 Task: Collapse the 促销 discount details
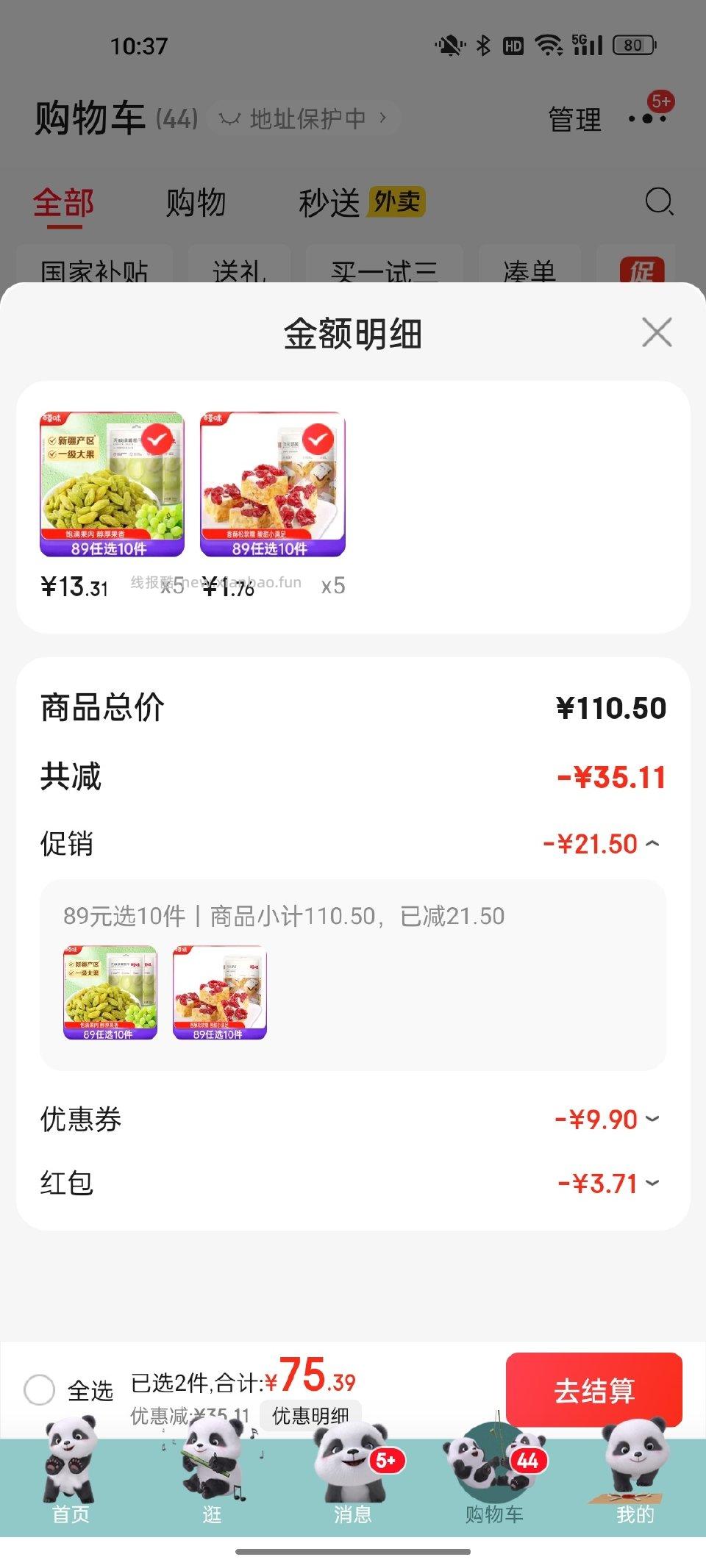pos(652,844)
